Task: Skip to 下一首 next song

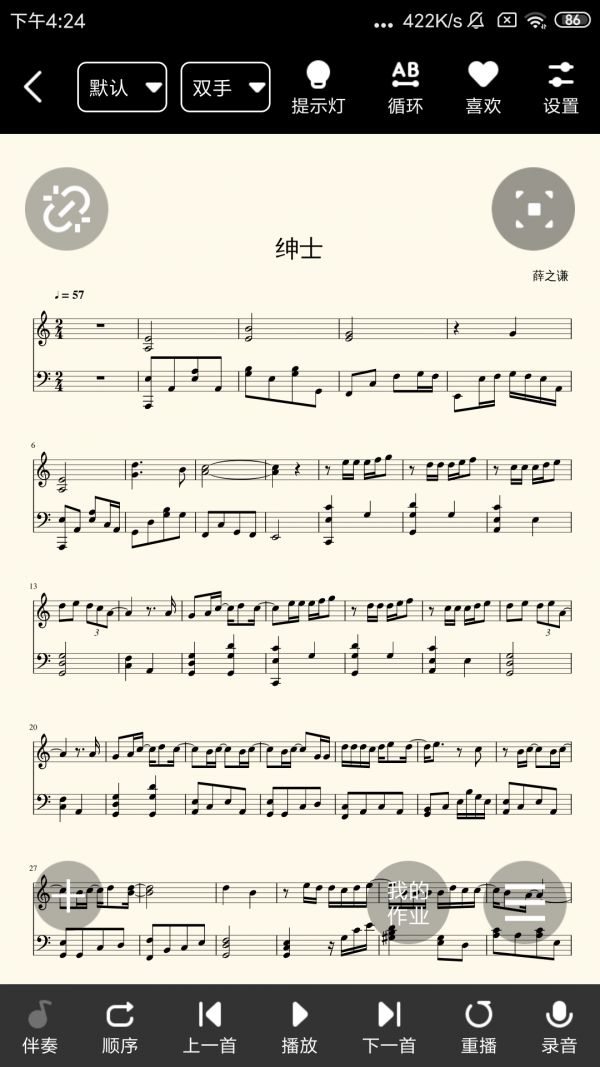Action: [x=388, y=1026]
